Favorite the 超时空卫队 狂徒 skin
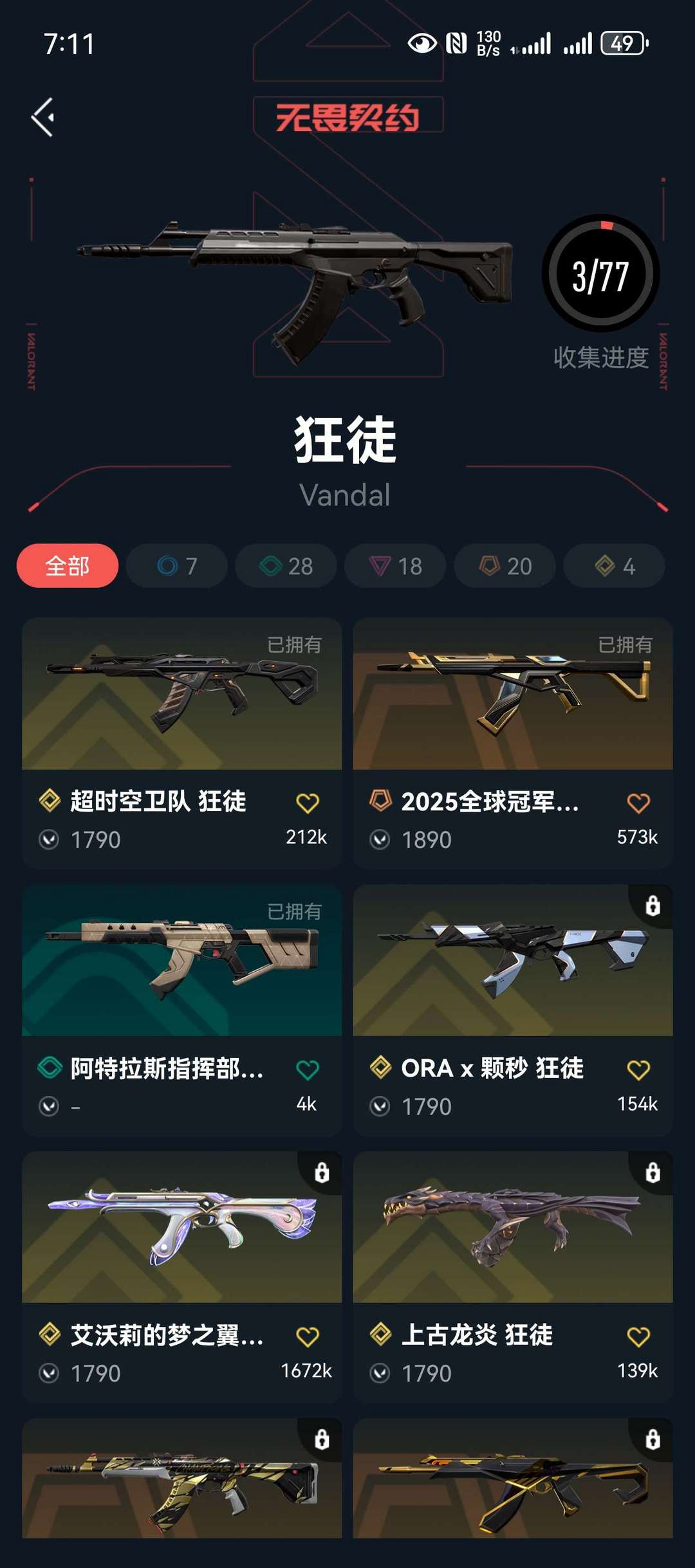 coord(309,802)
